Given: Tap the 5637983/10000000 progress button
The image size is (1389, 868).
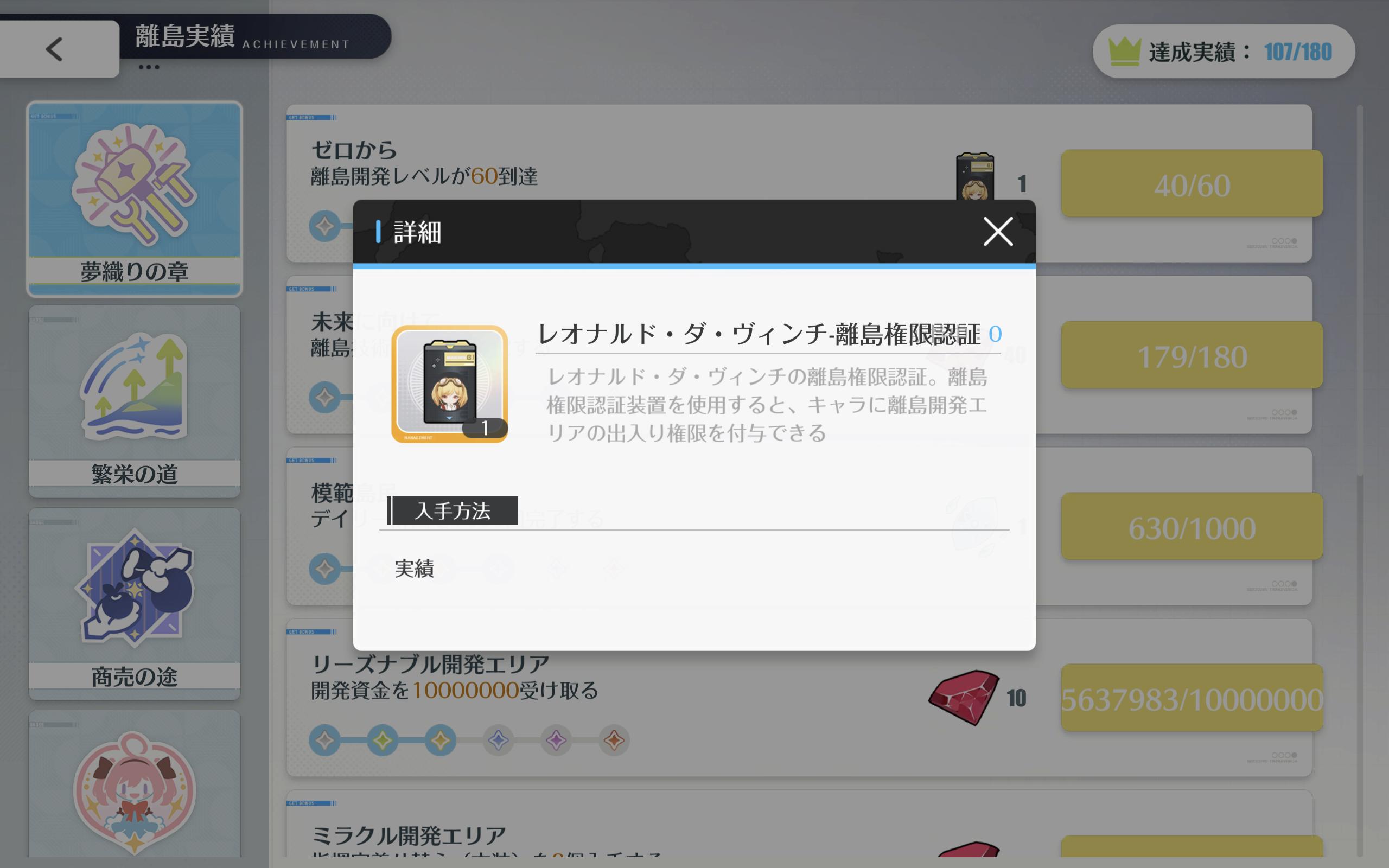Looking at the screenshot, I should click(1192, 698).
